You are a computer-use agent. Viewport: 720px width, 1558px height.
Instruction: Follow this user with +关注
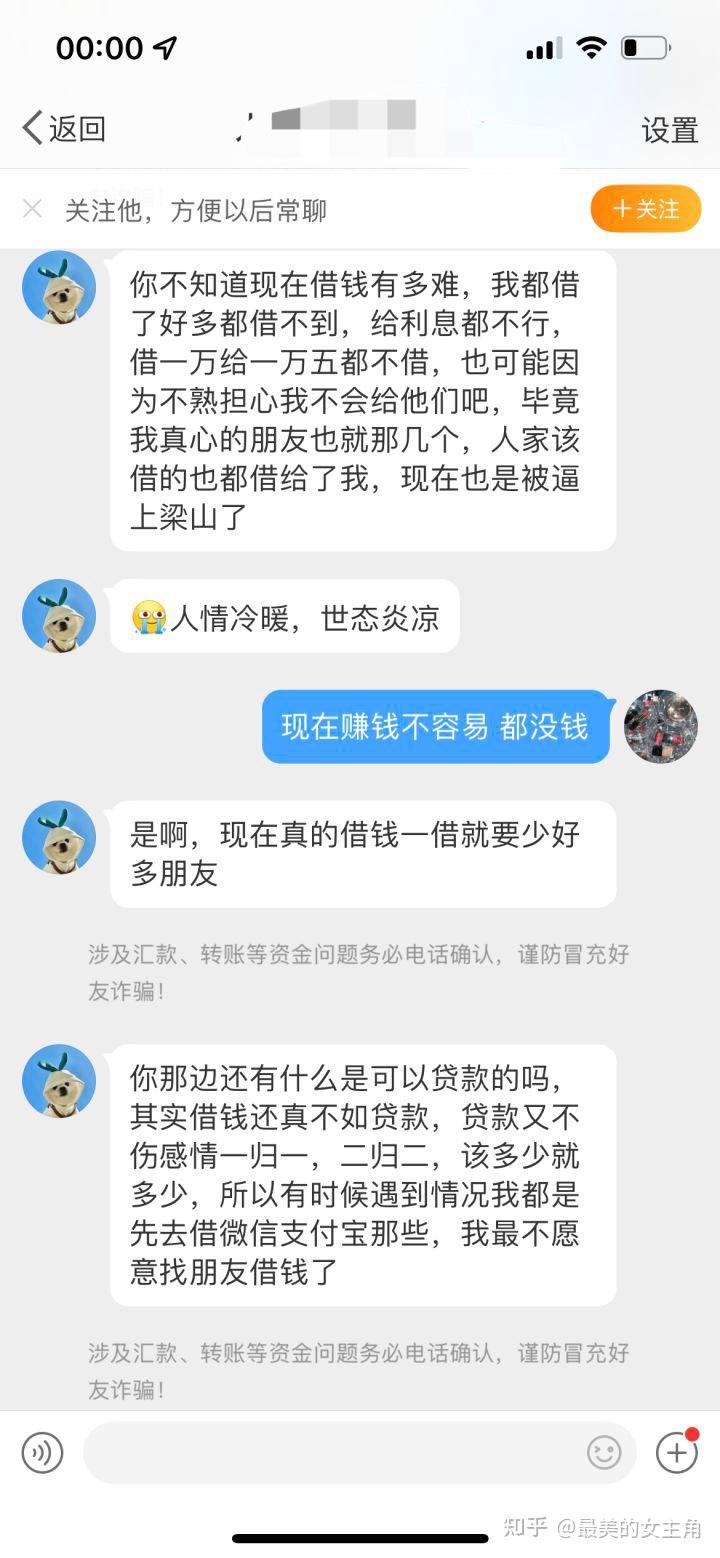tap(645, 209)
